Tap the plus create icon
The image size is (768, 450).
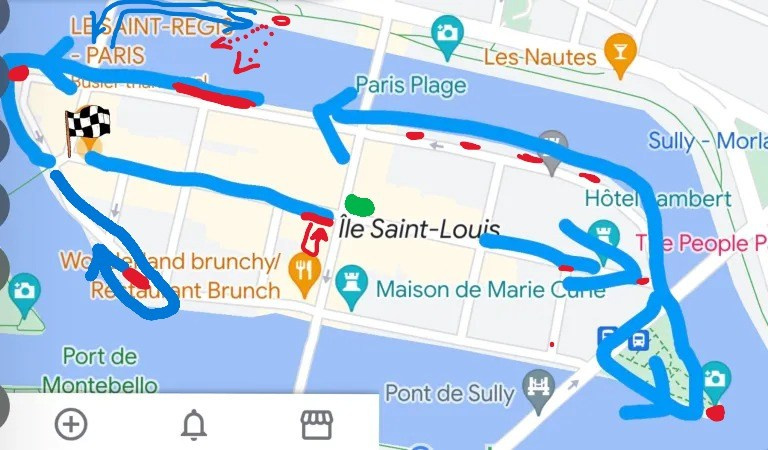[70, 425]
